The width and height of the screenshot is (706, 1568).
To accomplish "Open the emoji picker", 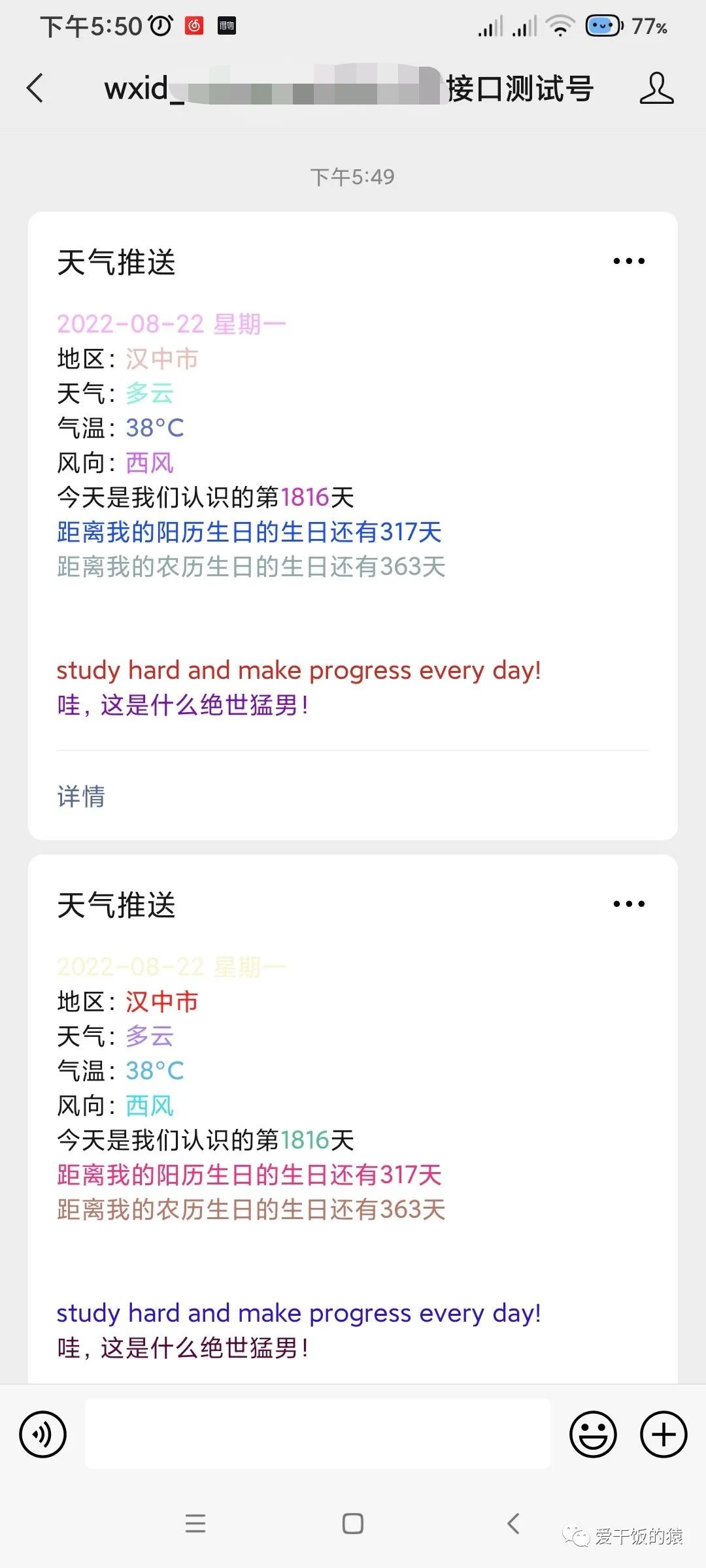I will point(593,1435).
